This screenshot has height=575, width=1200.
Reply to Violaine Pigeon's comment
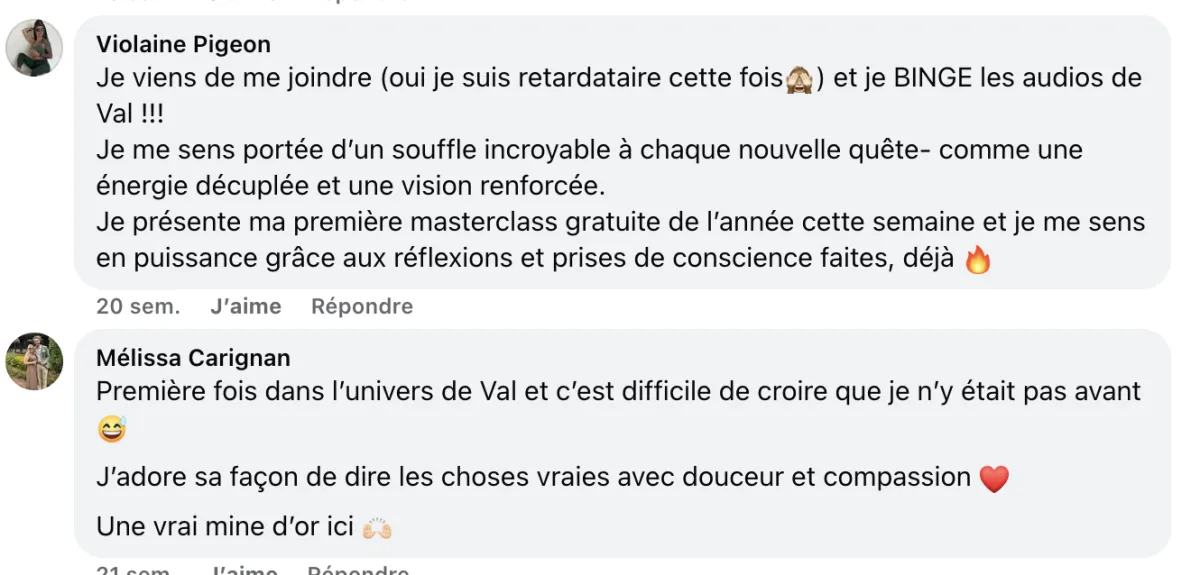(x=362, y=306)
